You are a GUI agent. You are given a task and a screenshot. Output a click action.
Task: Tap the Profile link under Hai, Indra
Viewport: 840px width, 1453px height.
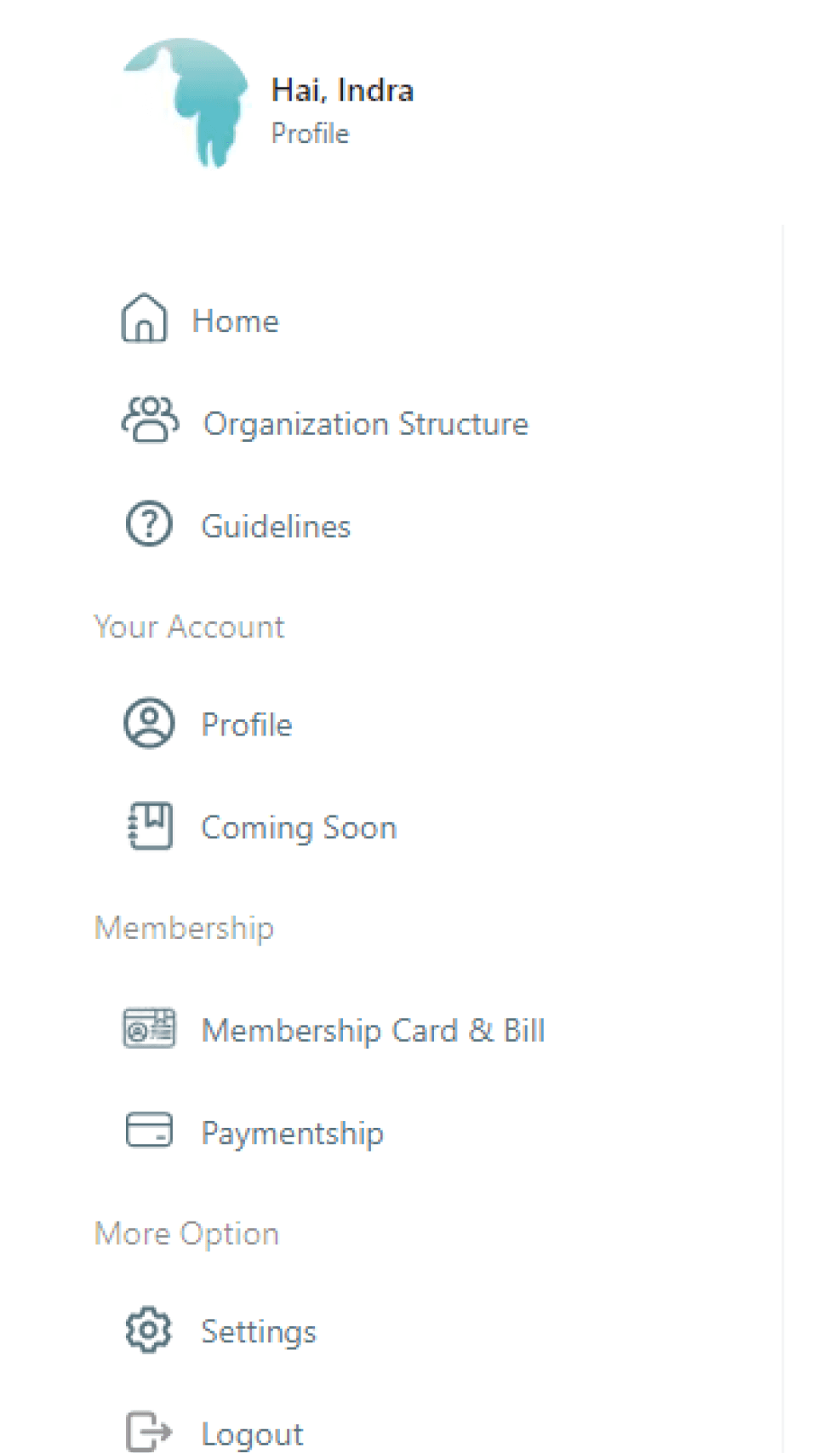(310, 134)
